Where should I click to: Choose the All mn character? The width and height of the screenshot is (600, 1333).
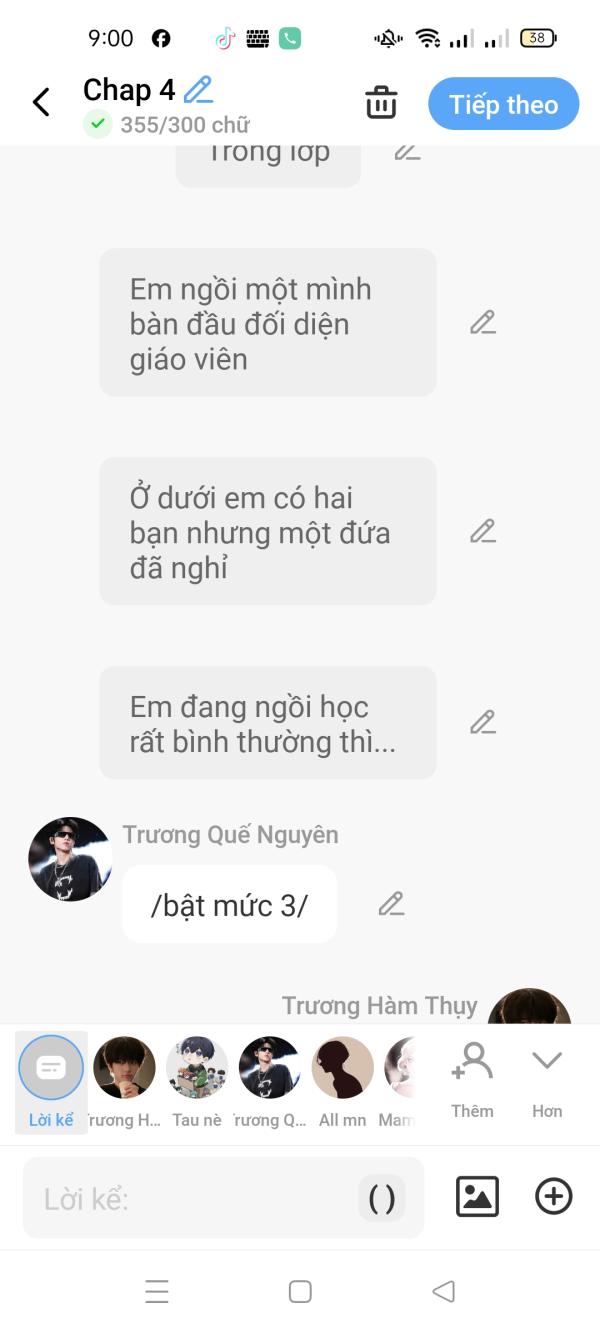tap(343, 1082)
